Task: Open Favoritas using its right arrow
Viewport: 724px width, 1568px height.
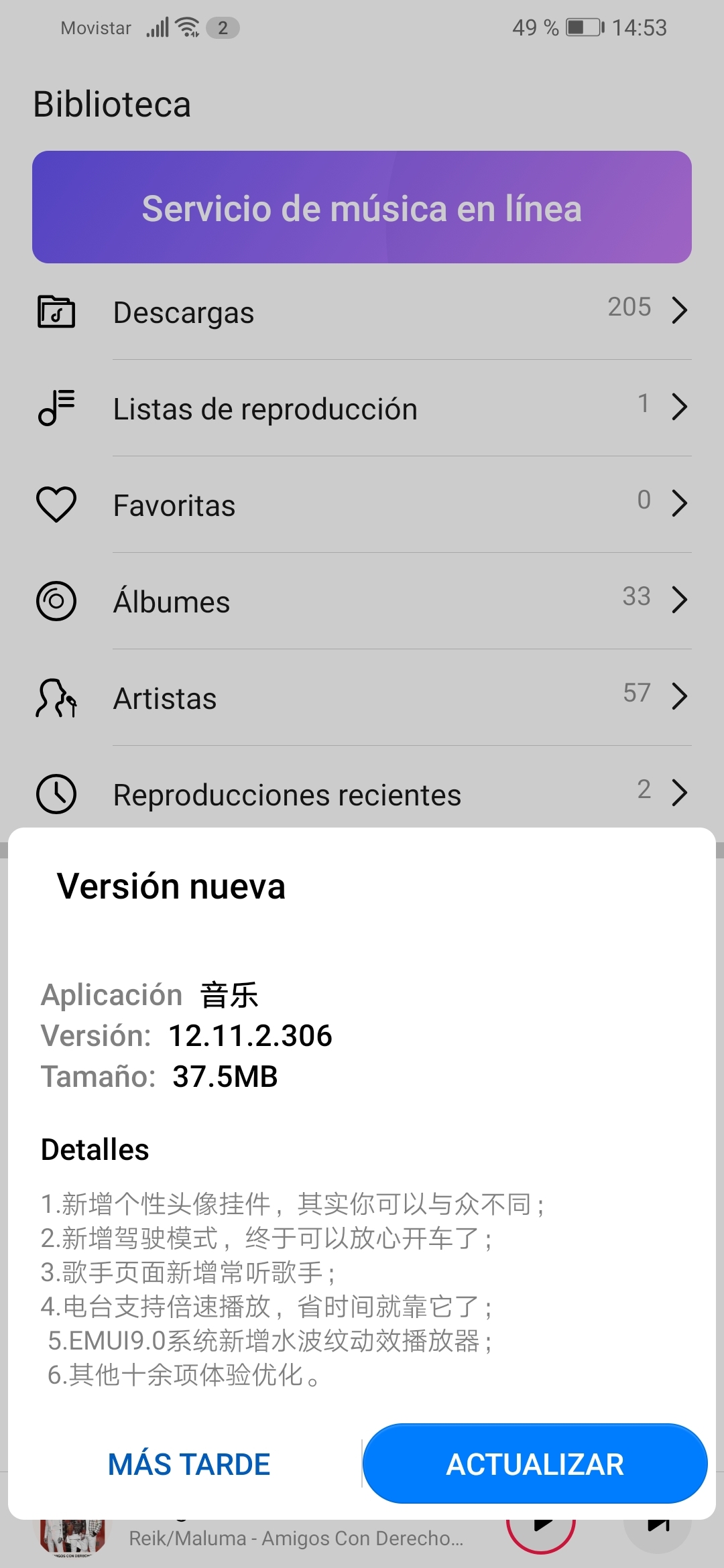Action: coord(680,505)
